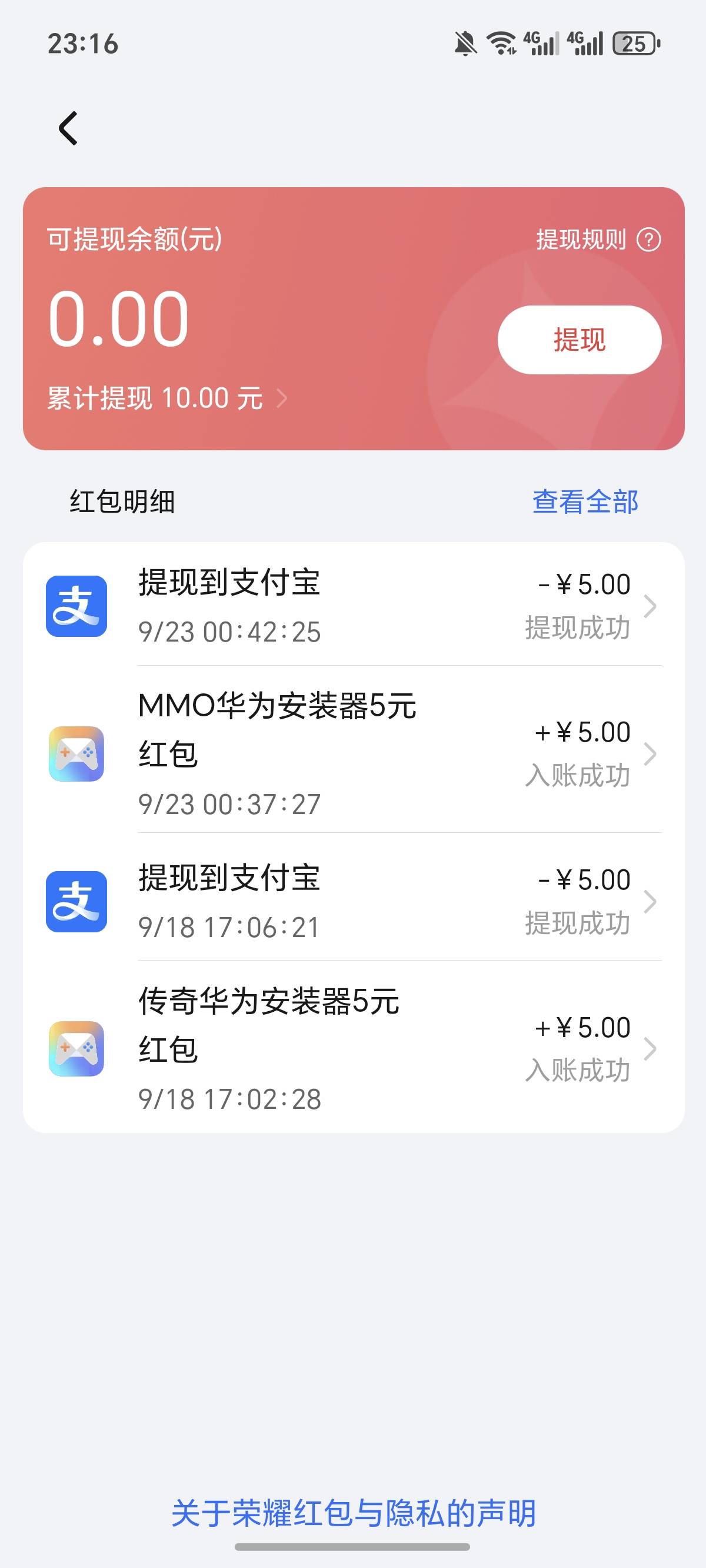This screenshot has height=1568, width=706.
Task: View all records via 查看全部
Action: [x=585, y=501]
